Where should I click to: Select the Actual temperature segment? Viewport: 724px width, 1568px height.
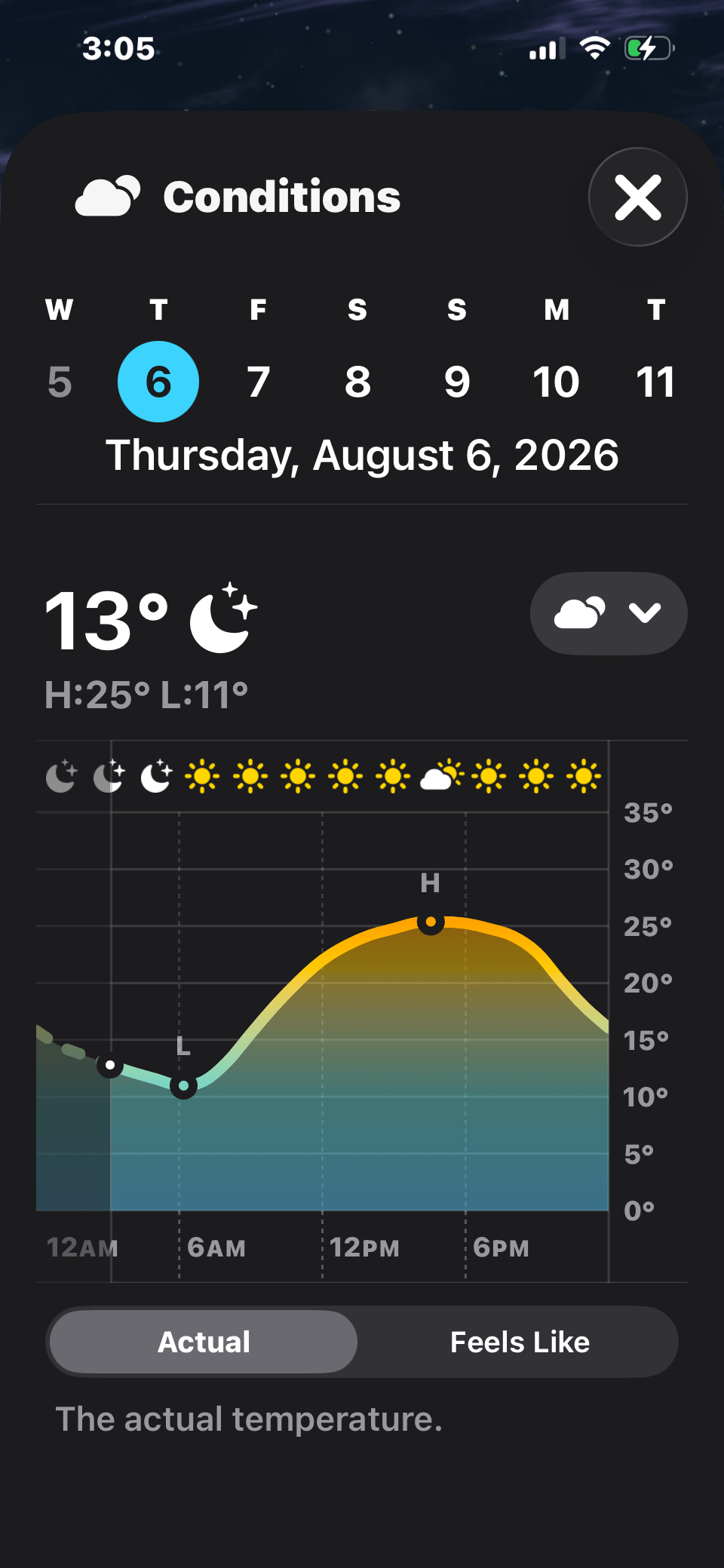(x=204, y=1342)
